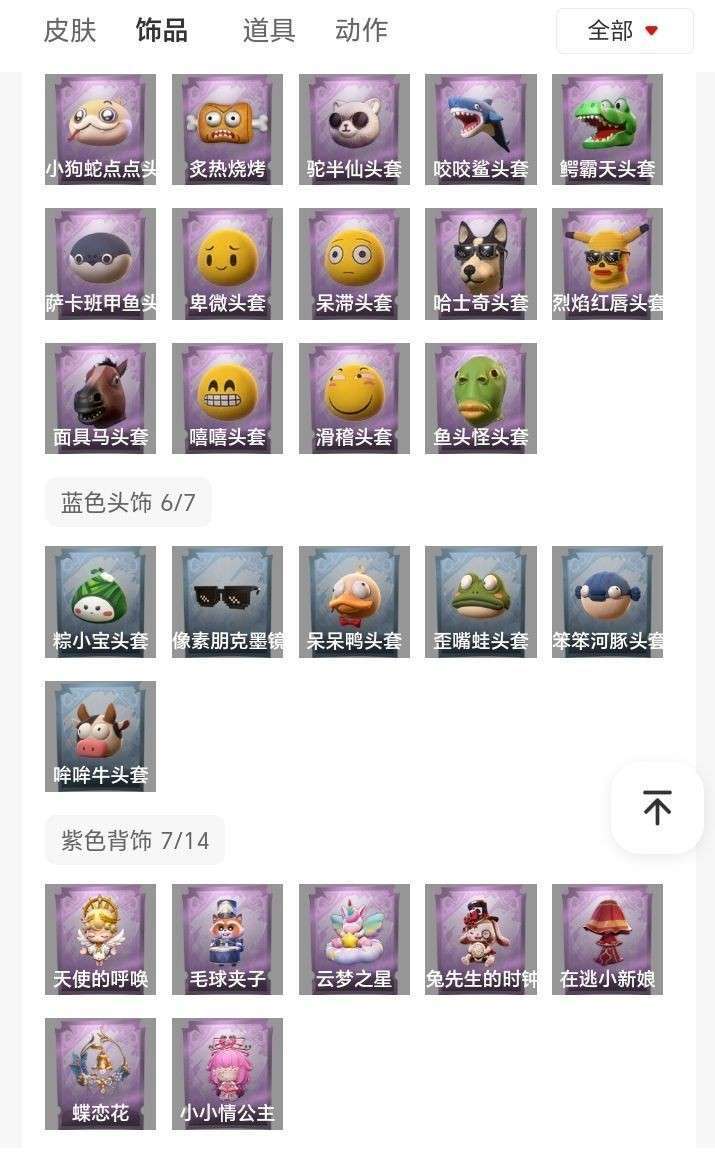Tap the 鱼头怪头套 tile
The width and height of the screenshot is (715, 1154).
(x=481, y=399)
